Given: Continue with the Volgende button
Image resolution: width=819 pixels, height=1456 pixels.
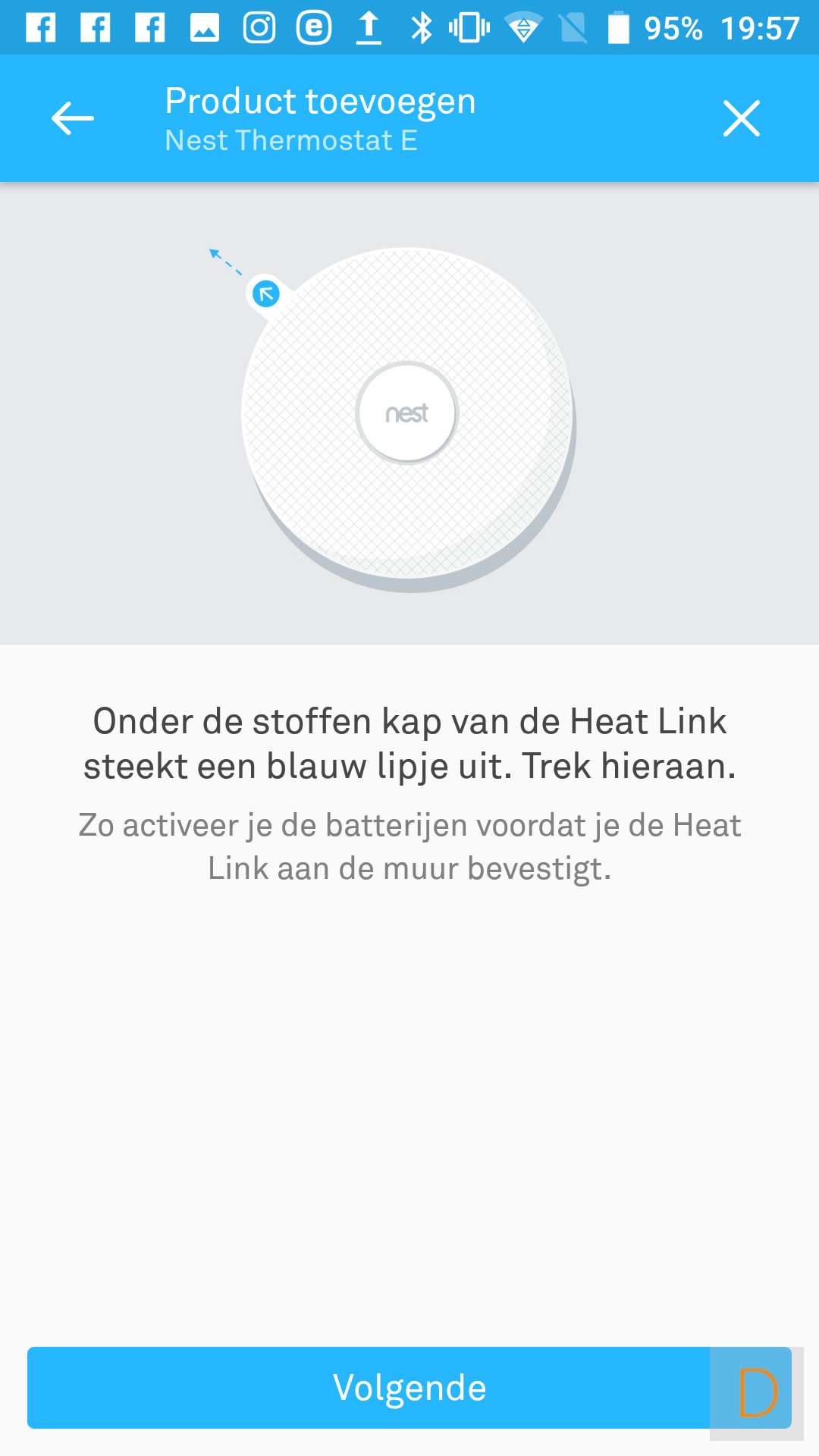Looking at the screenshot, I should click(x=408, y=1388).
